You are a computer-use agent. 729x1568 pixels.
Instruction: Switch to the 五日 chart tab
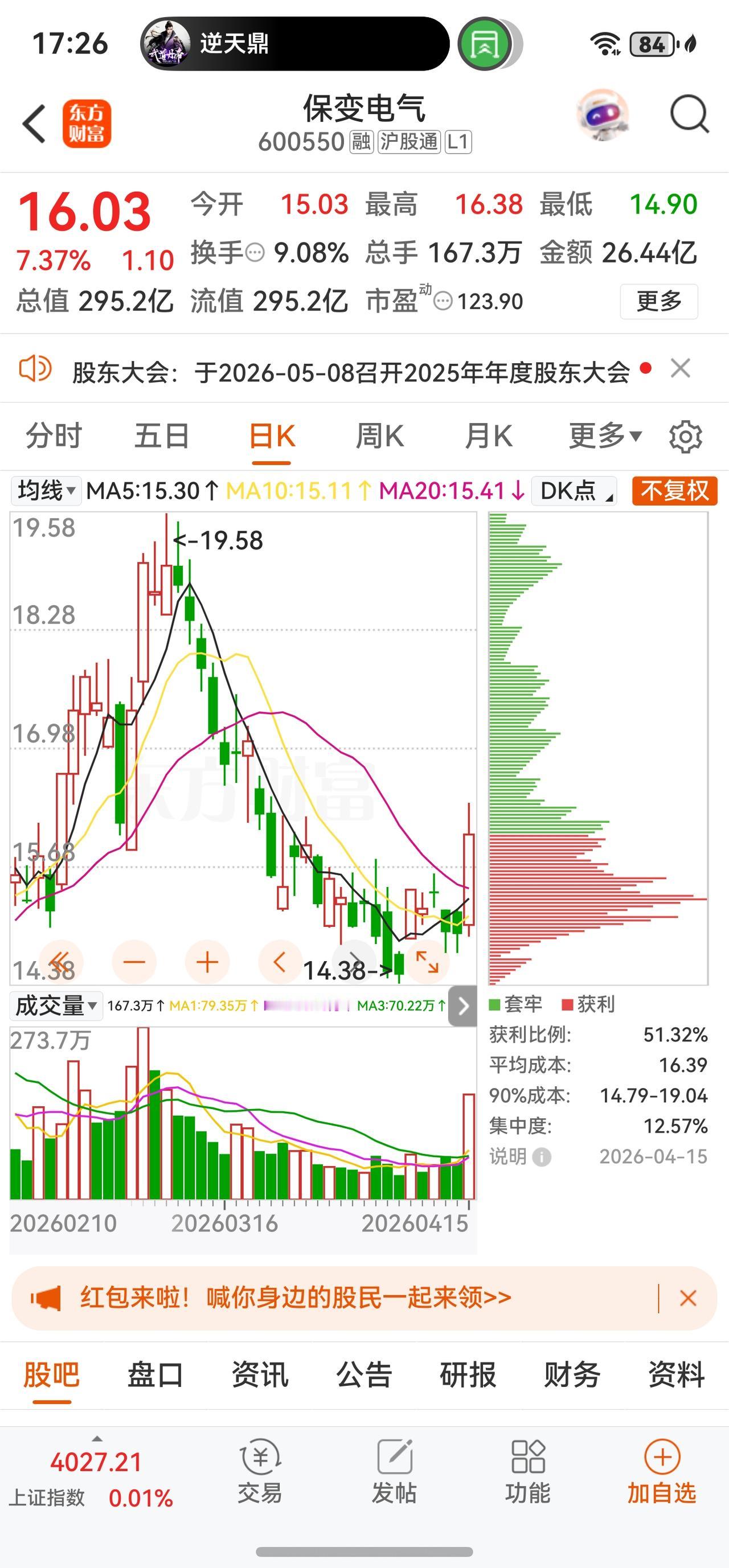[162, 436]
